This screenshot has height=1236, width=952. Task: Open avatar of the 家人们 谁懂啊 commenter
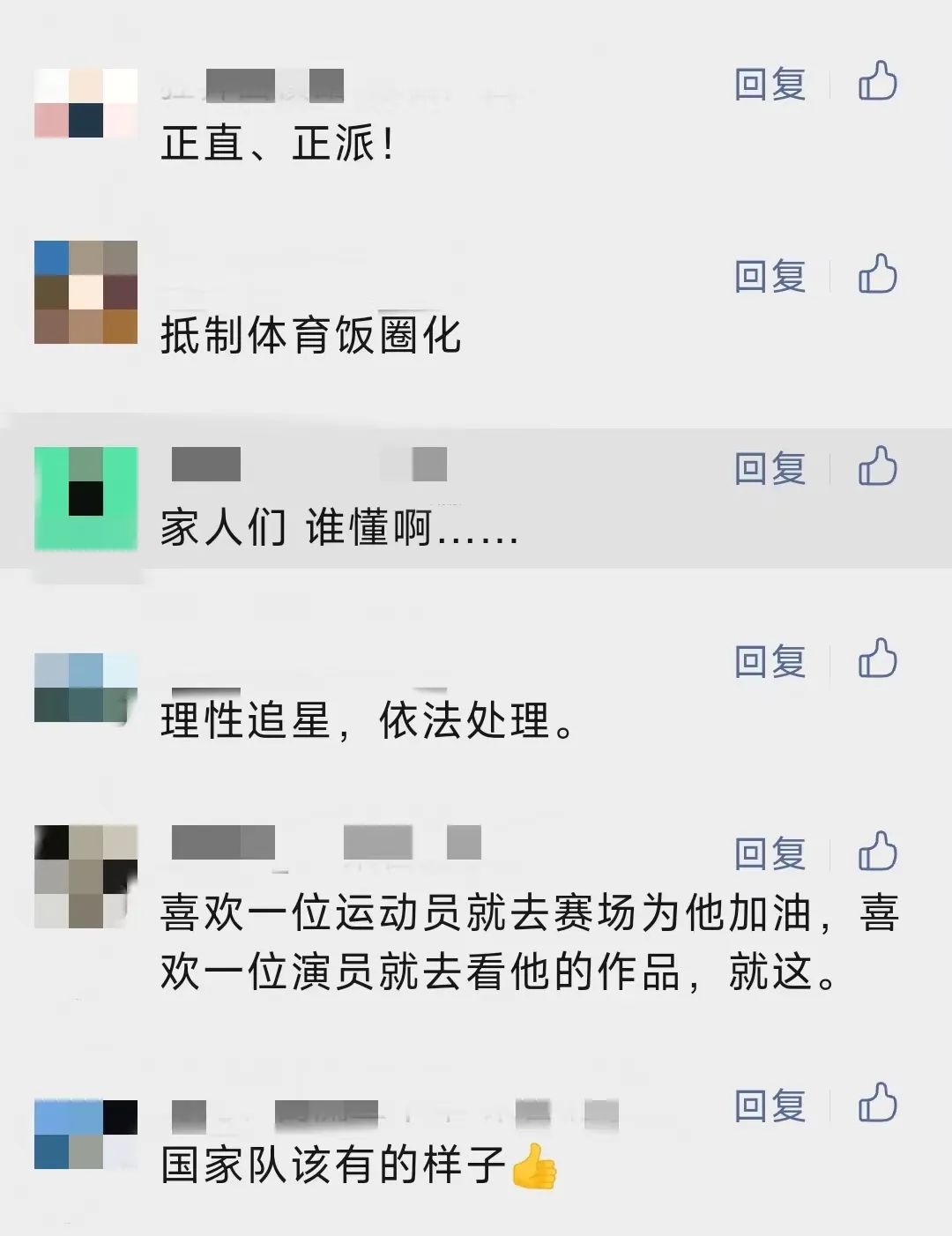86,498
